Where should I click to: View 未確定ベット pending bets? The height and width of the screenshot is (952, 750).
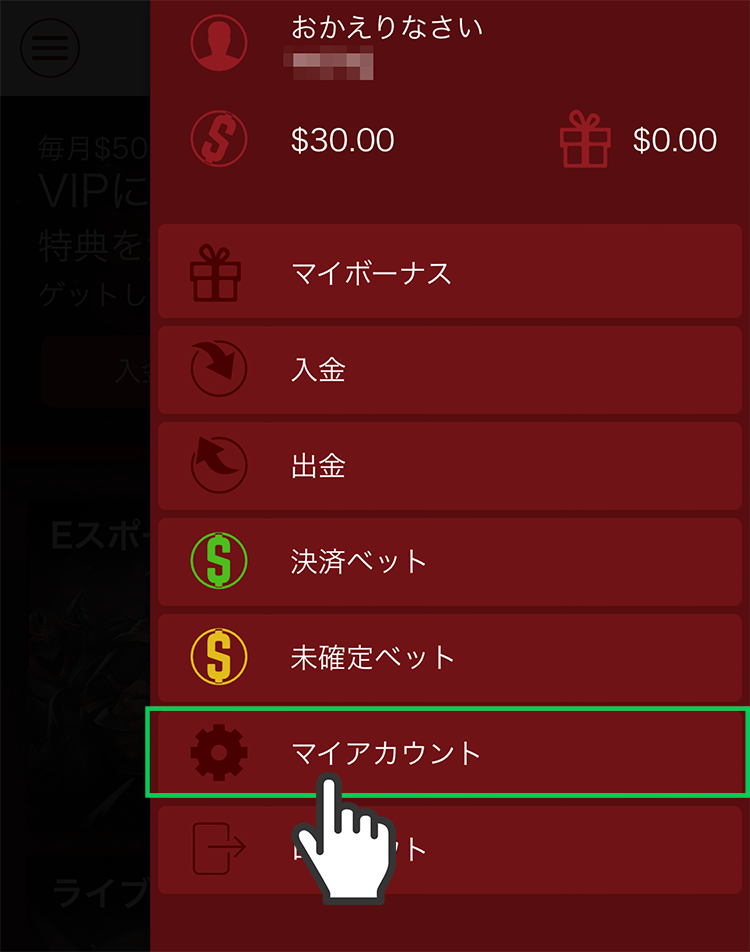[x=450, y=657]
